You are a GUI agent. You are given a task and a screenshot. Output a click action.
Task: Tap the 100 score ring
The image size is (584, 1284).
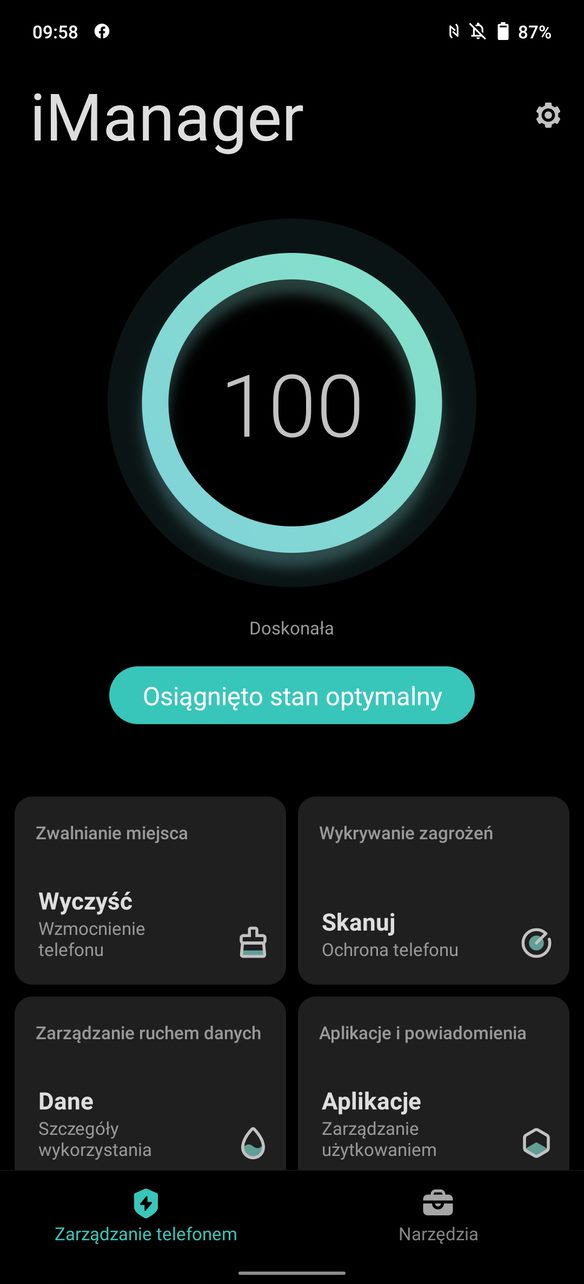click(292, 404)
